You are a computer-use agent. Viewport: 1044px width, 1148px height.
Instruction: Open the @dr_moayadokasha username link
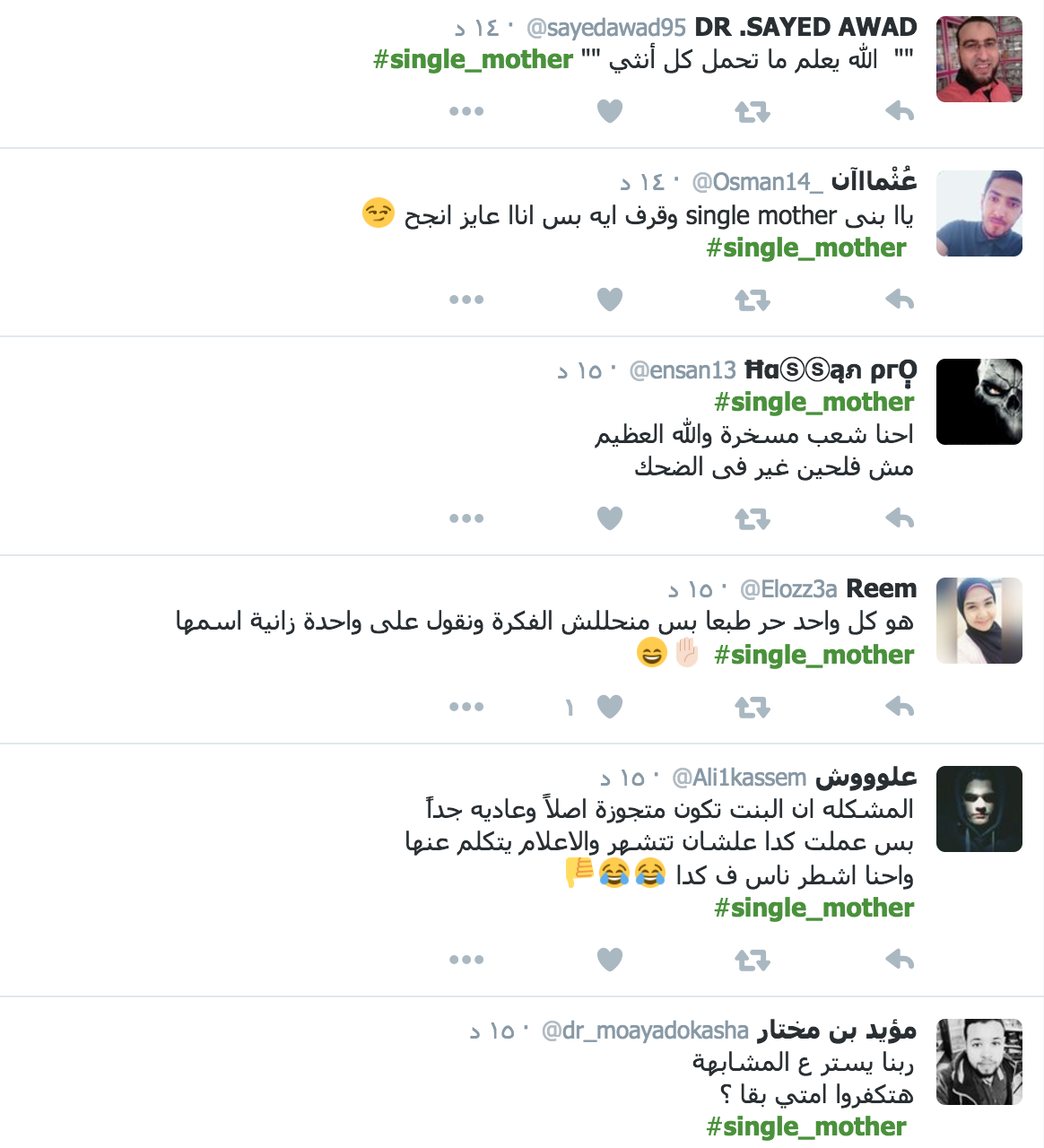click(x=645, y=1031)
